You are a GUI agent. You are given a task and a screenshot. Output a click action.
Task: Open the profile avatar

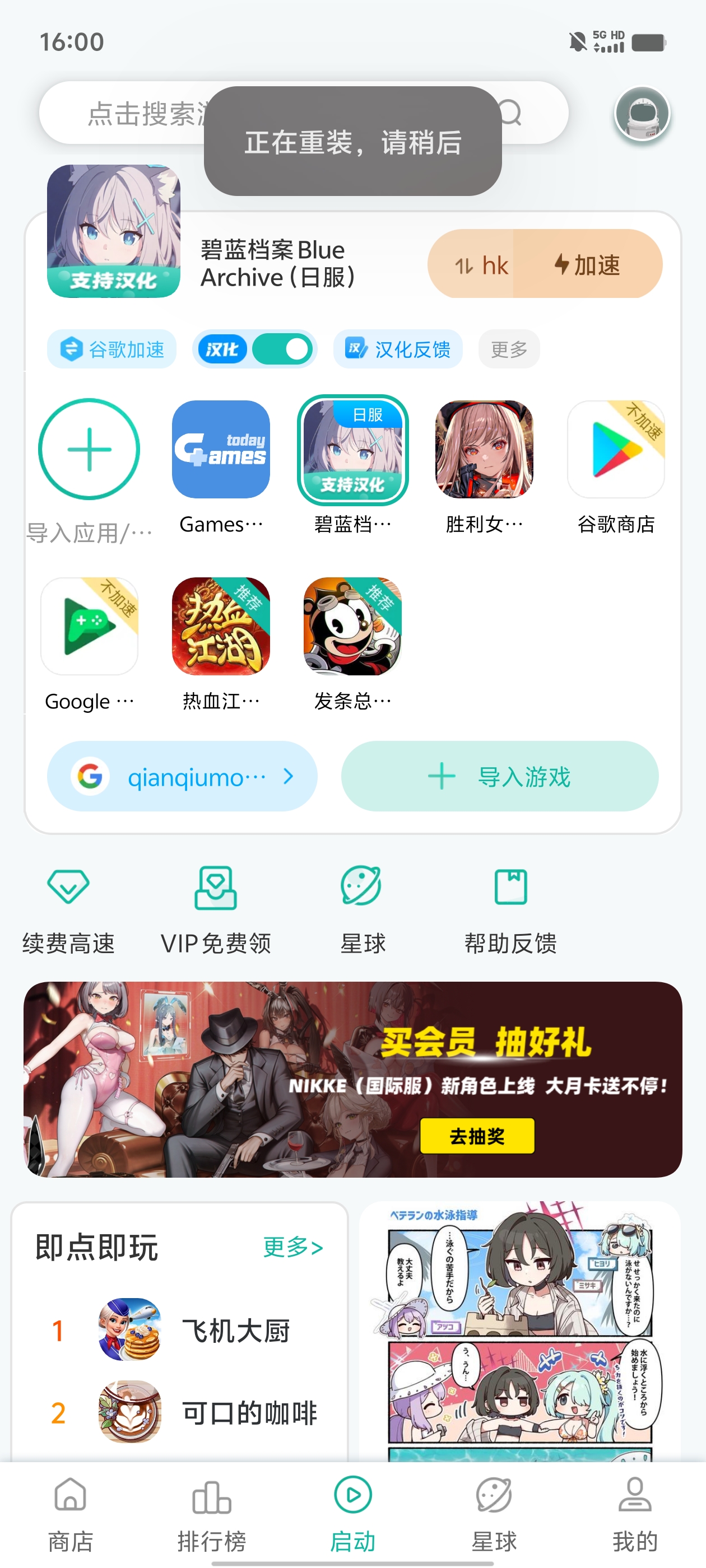point(642,113)
